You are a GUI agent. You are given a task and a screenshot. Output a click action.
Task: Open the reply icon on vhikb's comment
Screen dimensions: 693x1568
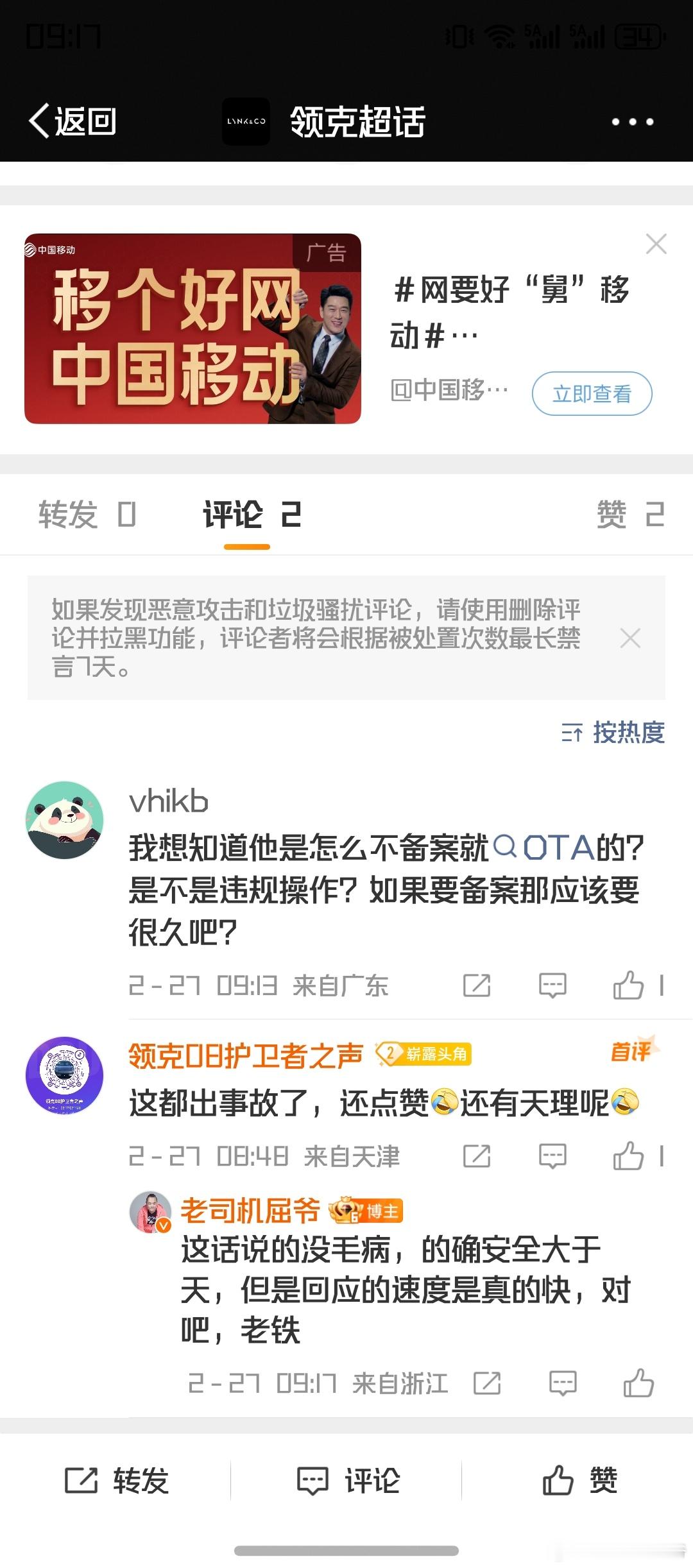(553, 984)
